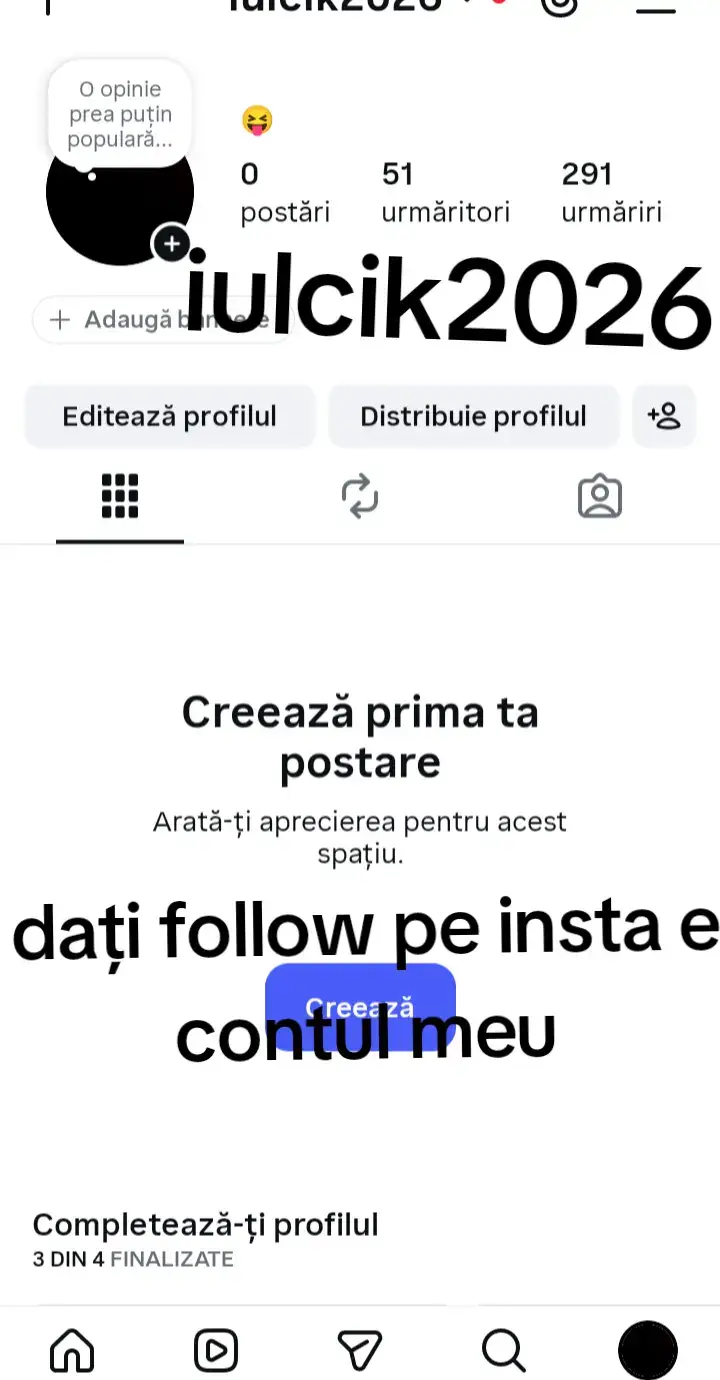Open the Reels tab in bottom bar
Image resolution: width=720 pixels, height=1380 pixels.
(216, 1351)
